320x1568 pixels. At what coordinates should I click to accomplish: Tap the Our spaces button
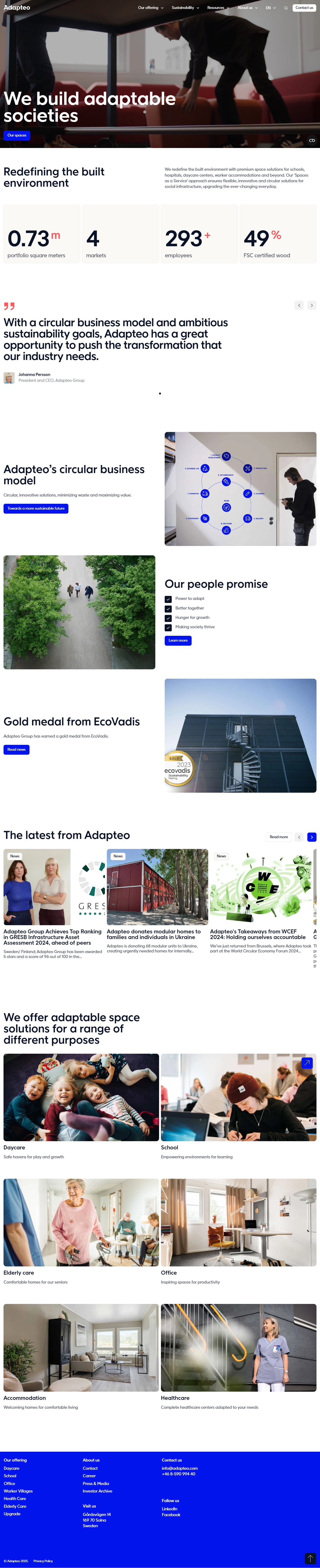pos(16,135)
